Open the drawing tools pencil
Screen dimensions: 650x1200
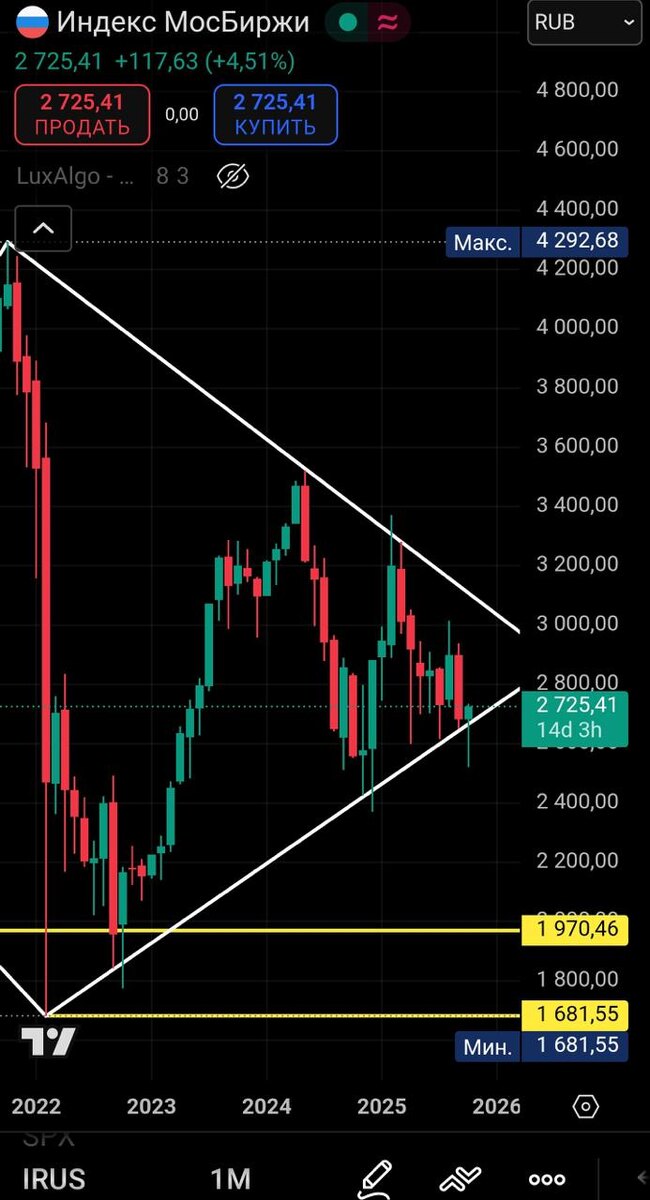coord(374,1178)
